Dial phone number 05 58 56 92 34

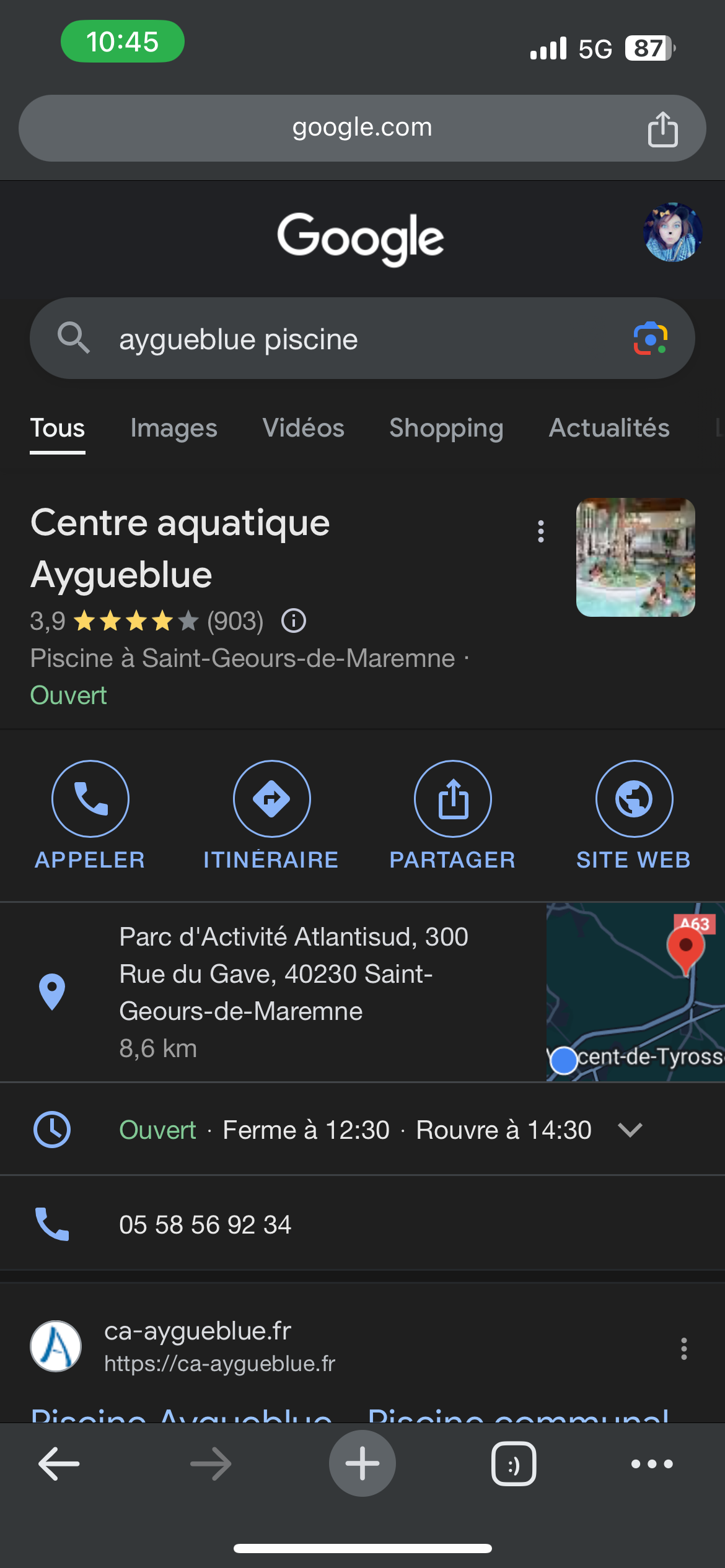coord(205,1224)
